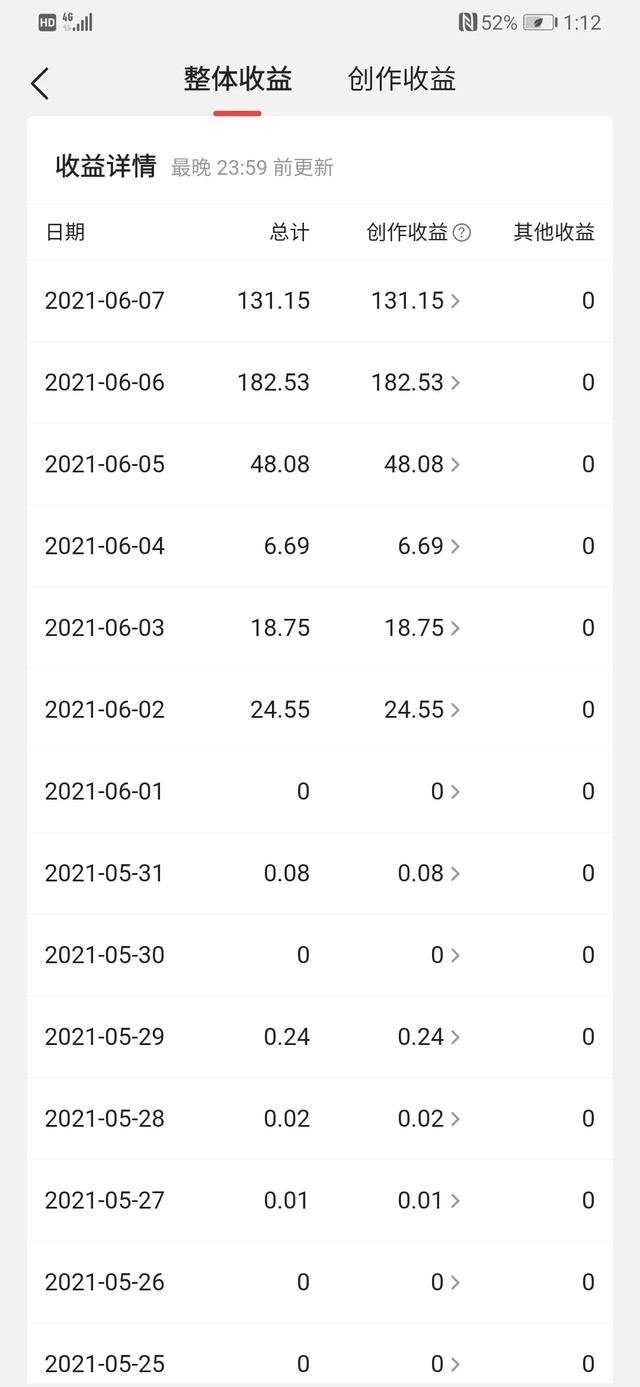Image resolution: width=640 pixels, height=1387 pixels.
Task: View 创作收益 details for 2021-05-26
Action: point(446,1283)
